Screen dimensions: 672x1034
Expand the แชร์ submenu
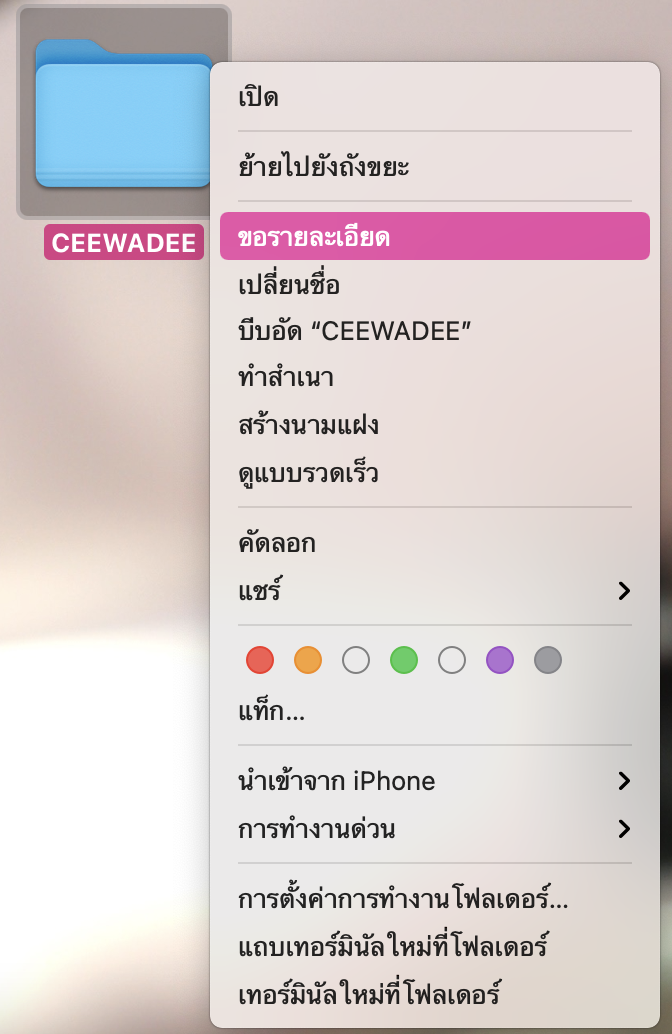coord(430,591)
